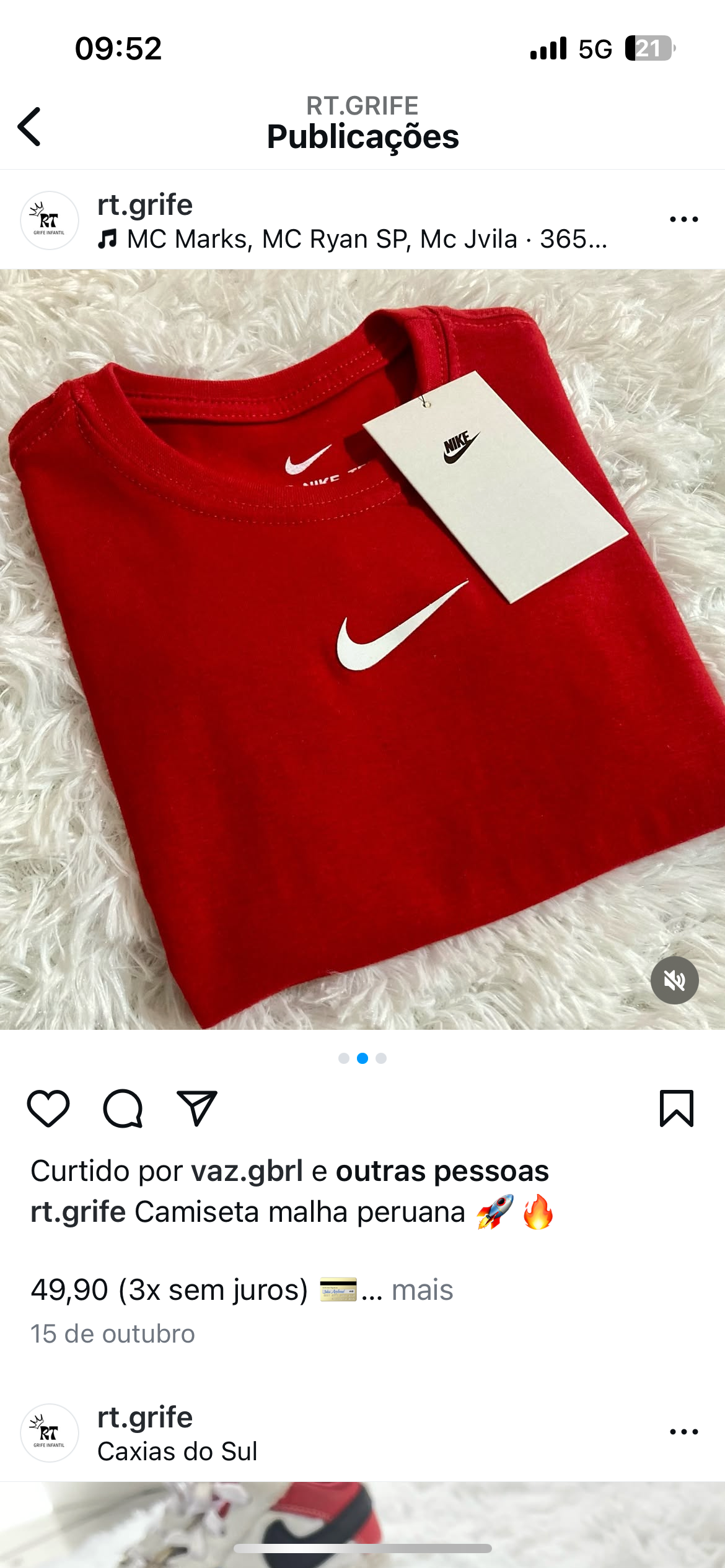Open rt.grife avatar on Caxias do Sul post
The height and width of the screenshot is (1568, 725).
(x=50, y=1433)
